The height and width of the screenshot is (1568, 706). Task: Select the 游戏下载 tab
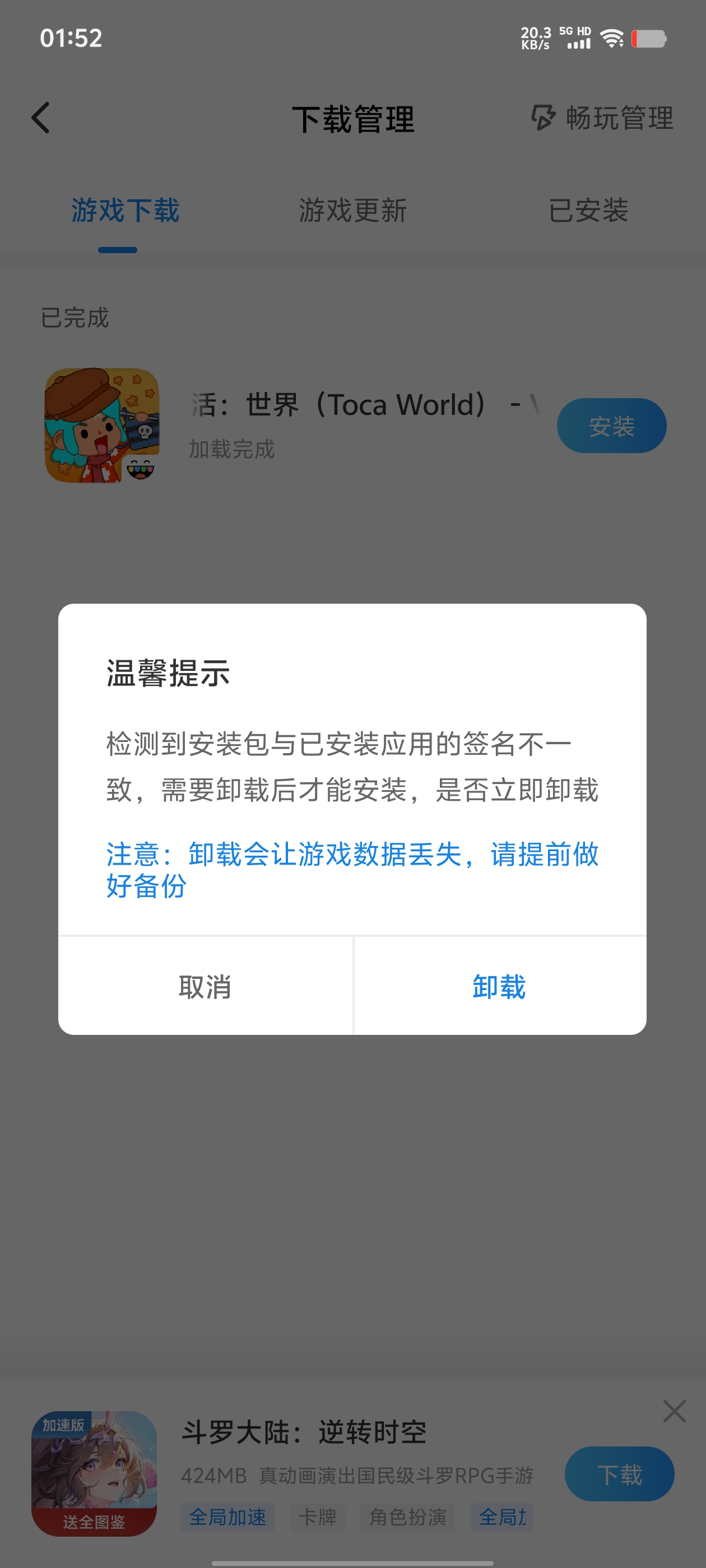click(125, 211)
